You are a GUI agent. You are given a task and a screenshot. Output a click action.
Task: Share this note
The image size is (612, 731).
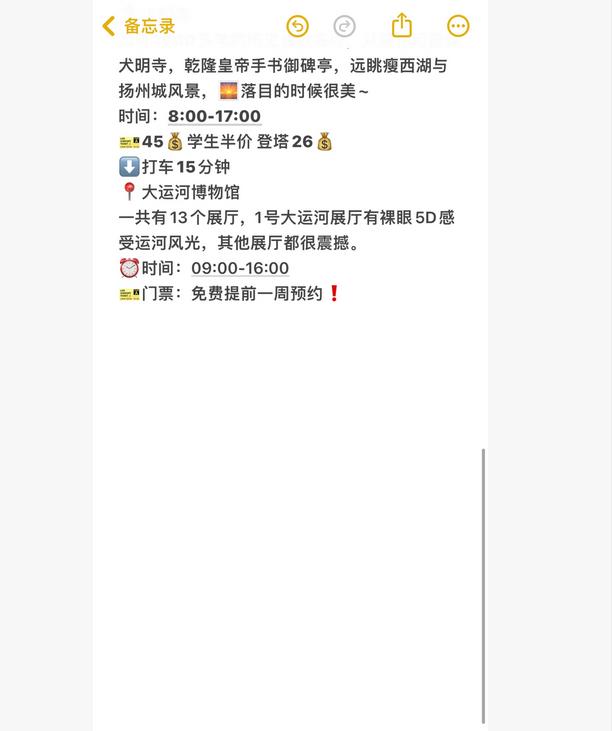pos(402,26)
